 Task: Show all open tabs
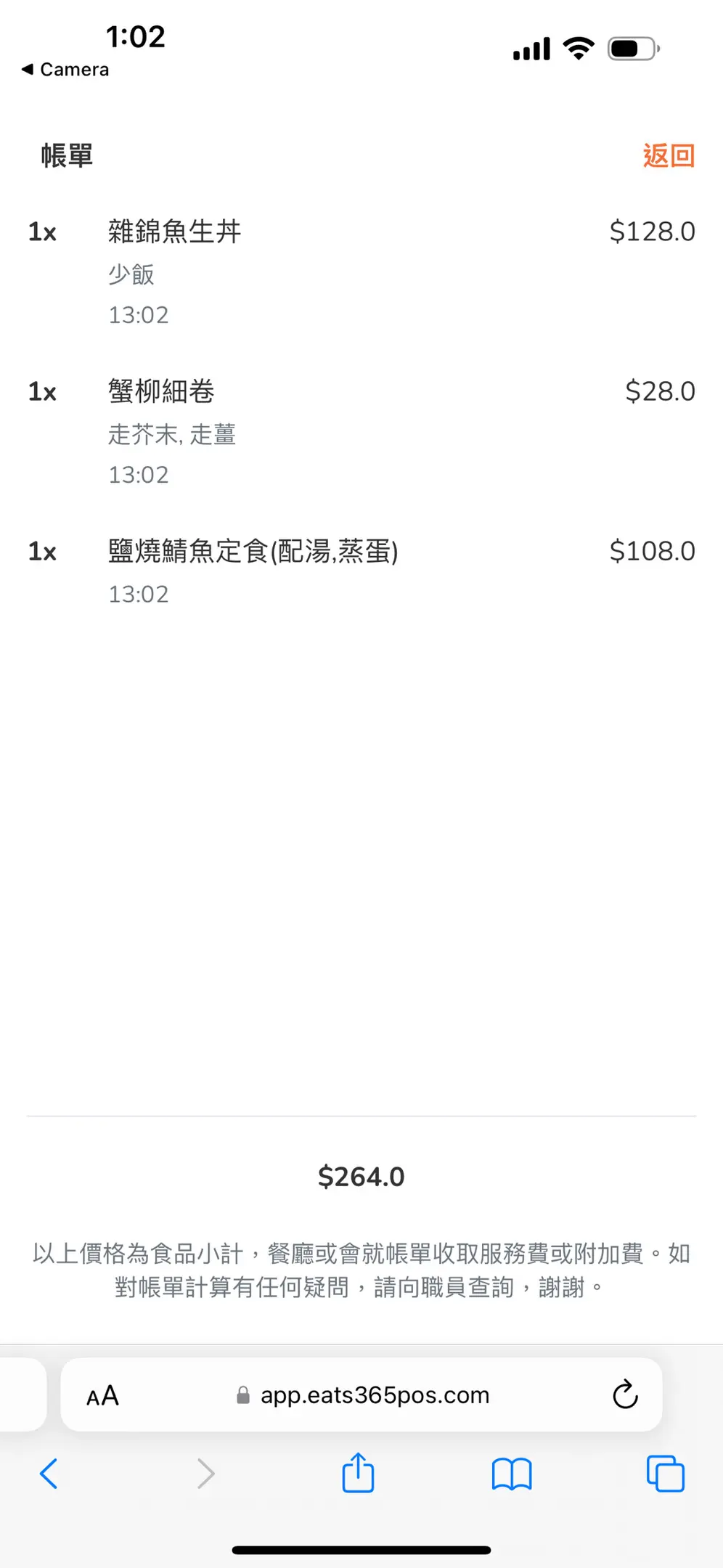point(665,1474)
